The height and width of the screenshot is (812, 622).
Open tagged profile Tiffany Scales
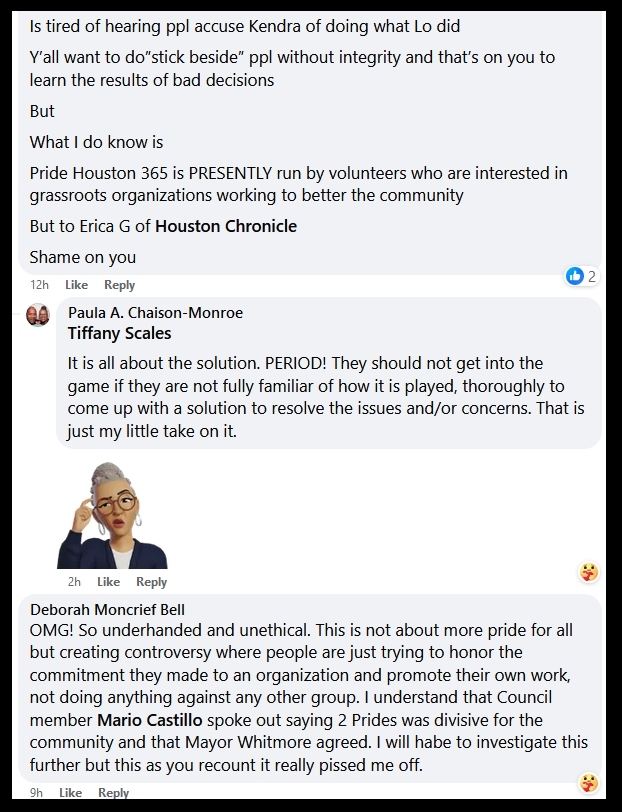pos(119,333)
